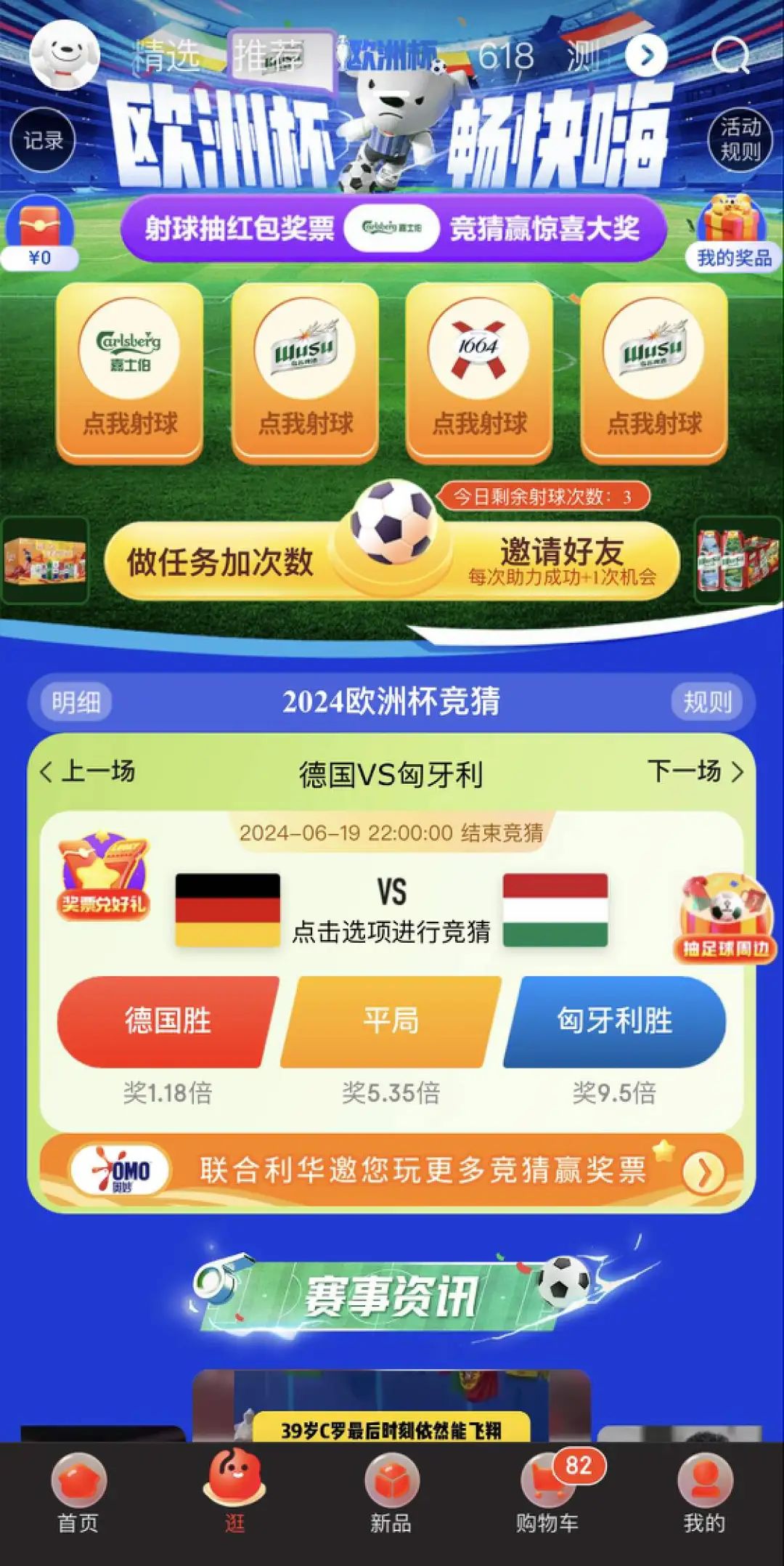Viewport: 784px width, 1566px height.
Task: Tap 邀请好友 to invite friends
Action: click(x=562, y=561)
